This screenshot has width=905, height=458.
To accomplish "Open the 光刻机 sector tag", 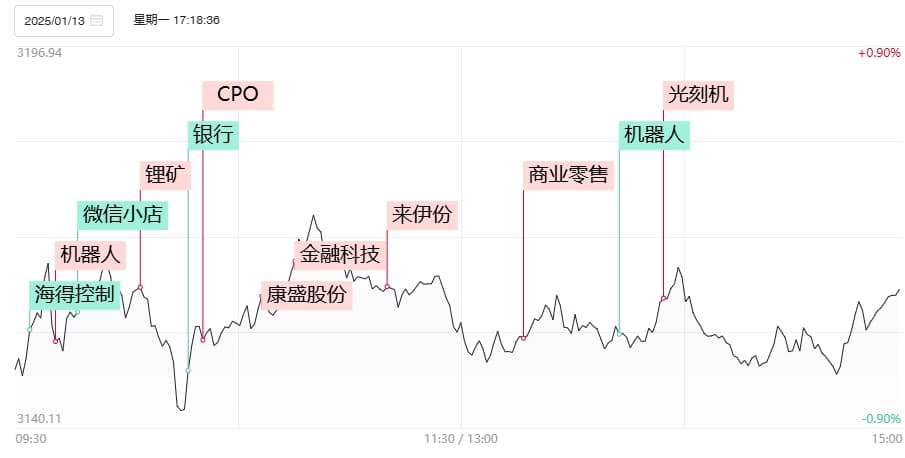I will (x=699, y=95).
